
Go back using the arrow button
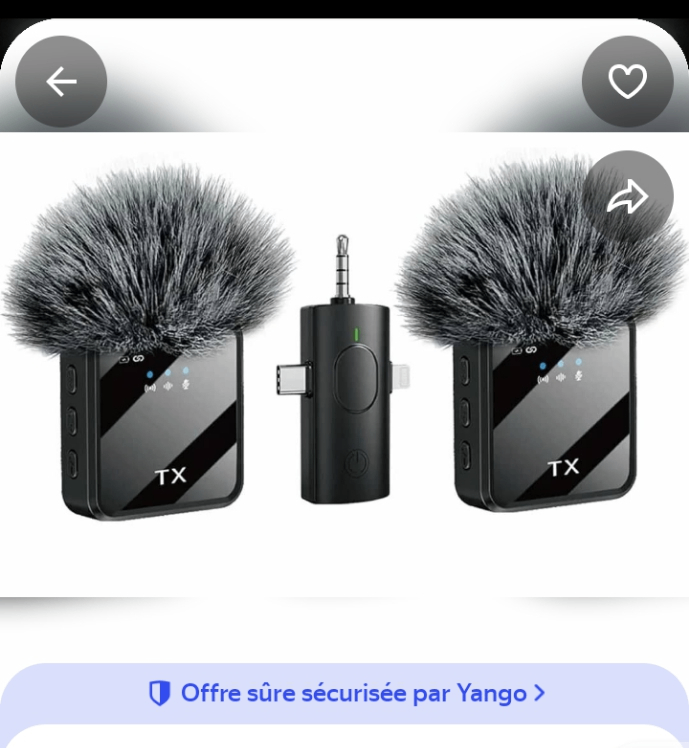pyautogui.click(x=61, y=82)
